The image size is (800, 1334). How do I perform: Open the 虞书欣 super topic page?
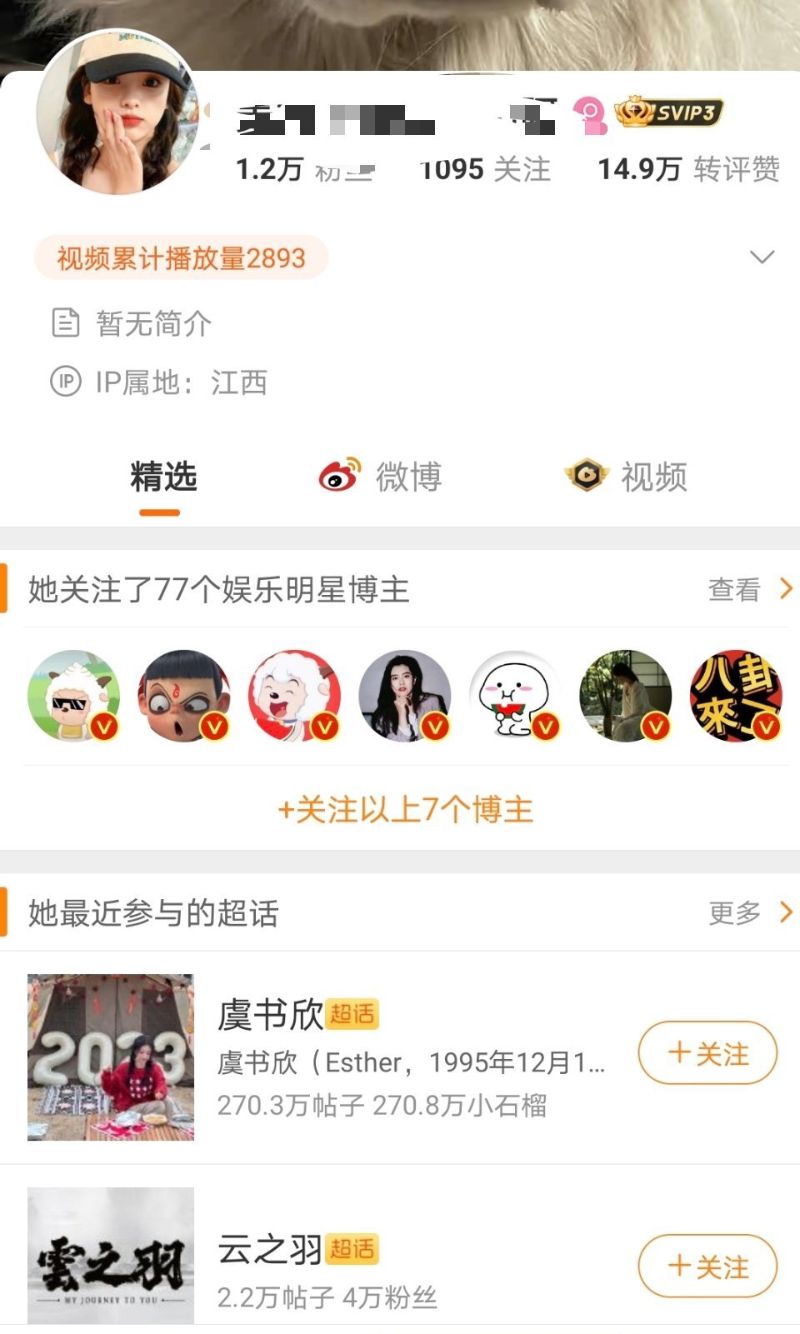(x=270, y=1015)
